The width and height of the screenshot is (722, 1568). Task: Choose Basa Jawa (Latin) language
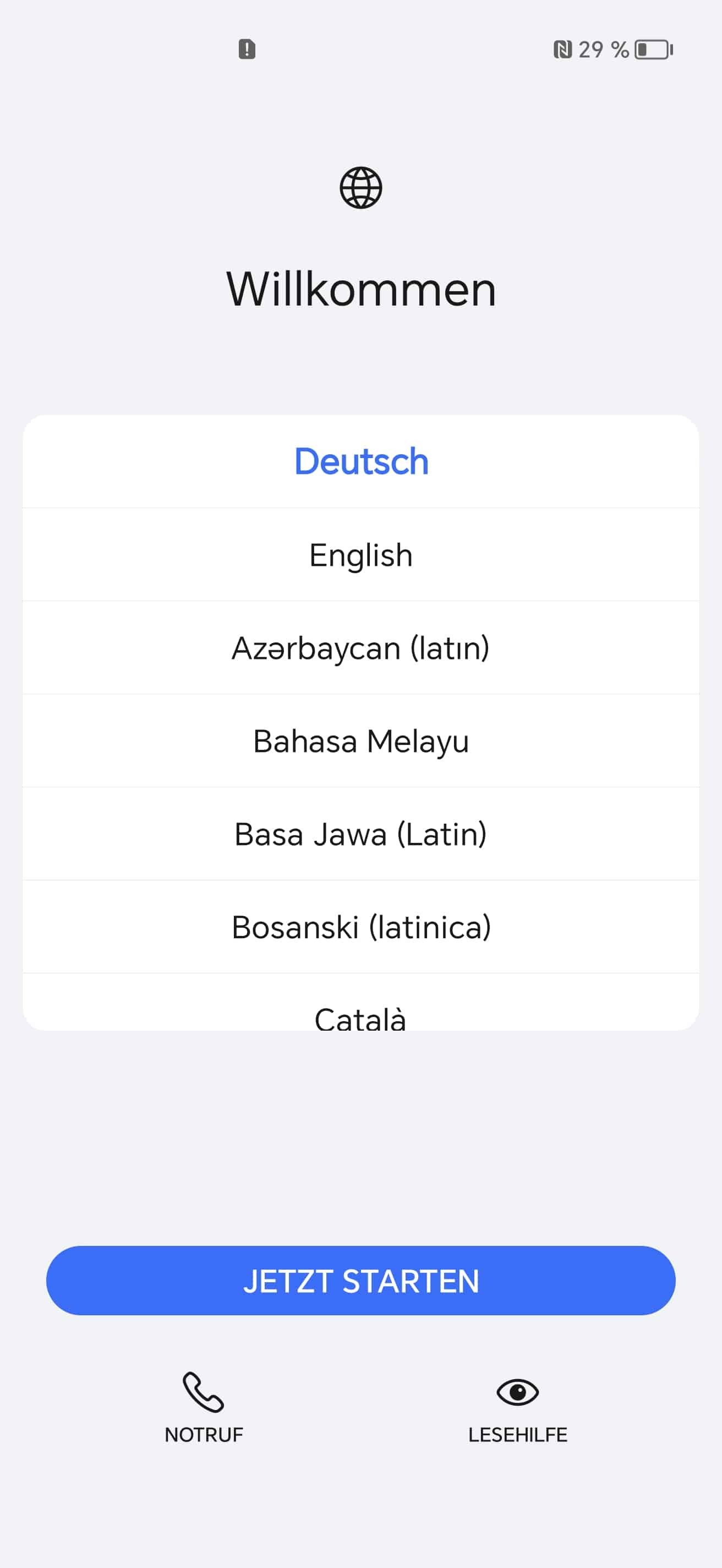360,835
